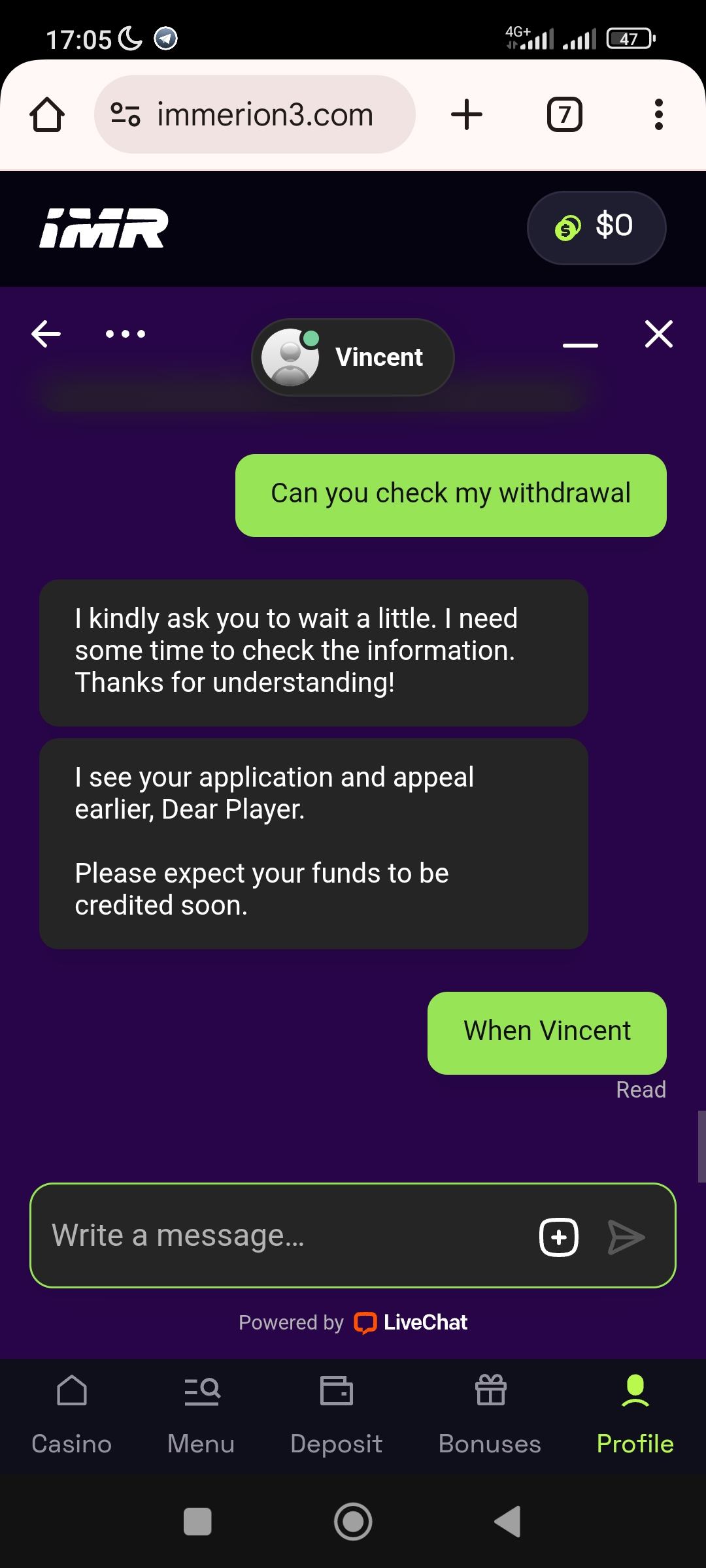Open the LiveChat powered-by link
Image resolution: width=706 pixels, height=1568 pixels.
(x=412, y=1322)
